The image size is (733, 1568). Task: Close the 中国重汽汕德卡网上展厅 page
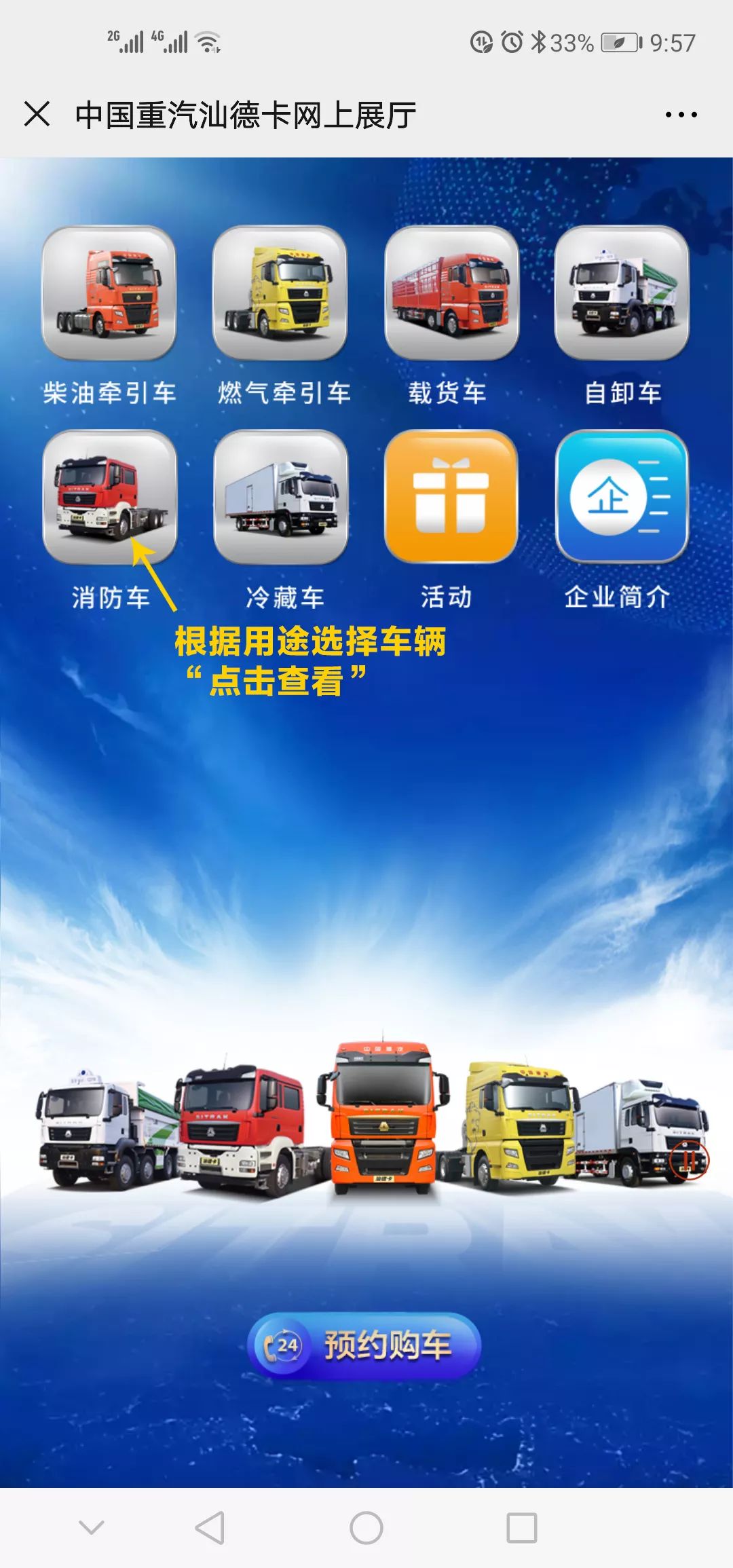point(37,114)
